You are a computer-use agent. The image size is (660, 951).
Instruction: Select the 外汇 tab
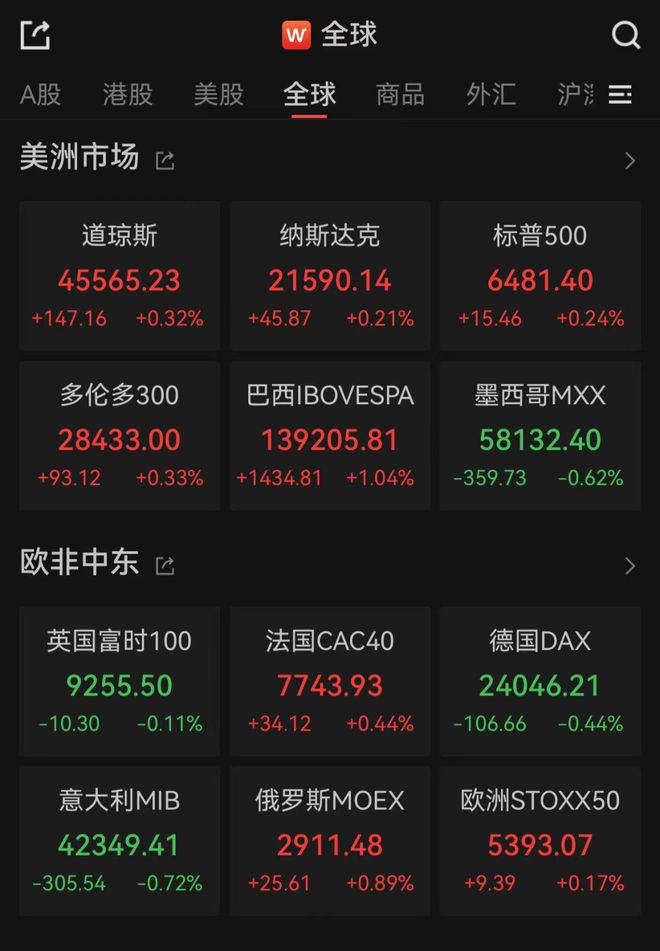tap(491, 95)
